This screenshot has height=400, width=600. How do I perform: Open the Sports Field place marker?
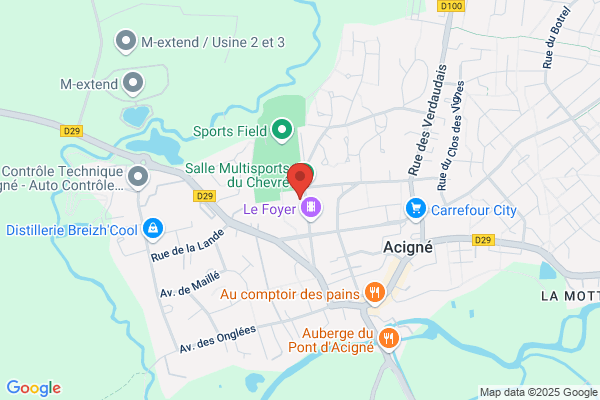282,130
